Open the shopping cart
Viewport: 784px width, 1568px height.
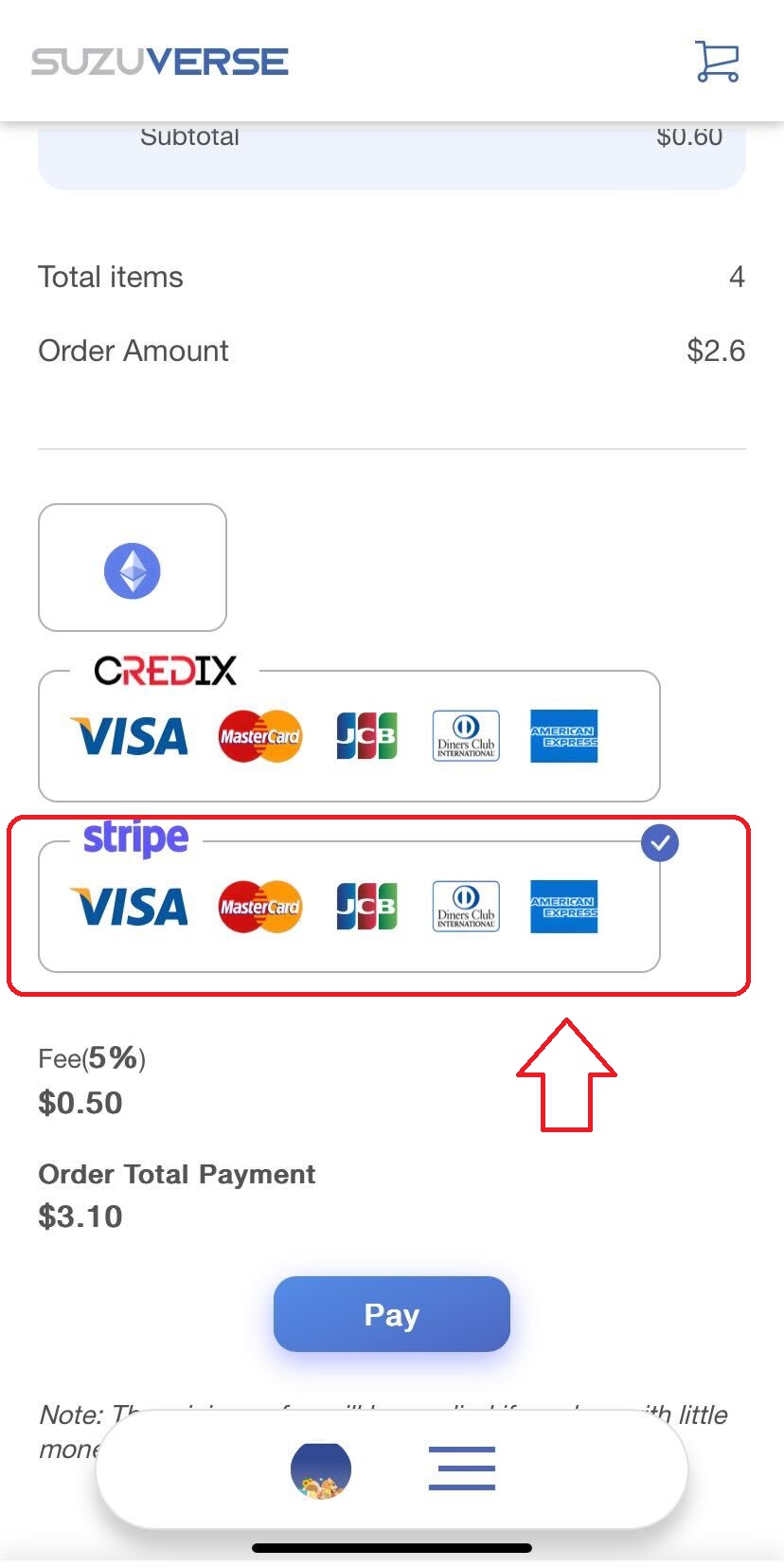(x=717, y=62)
